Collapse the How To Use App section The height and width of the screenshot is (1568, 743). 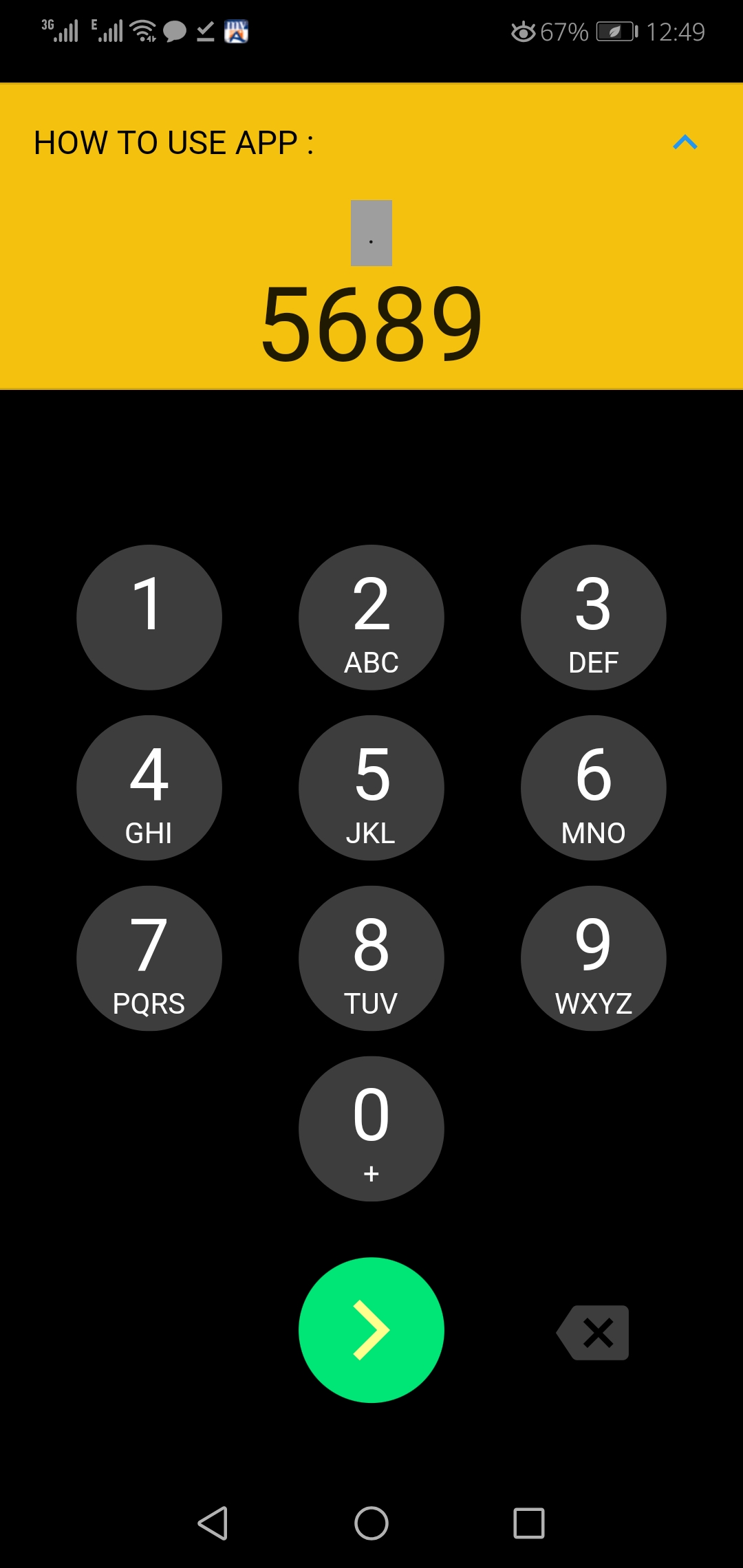point(685,142)
